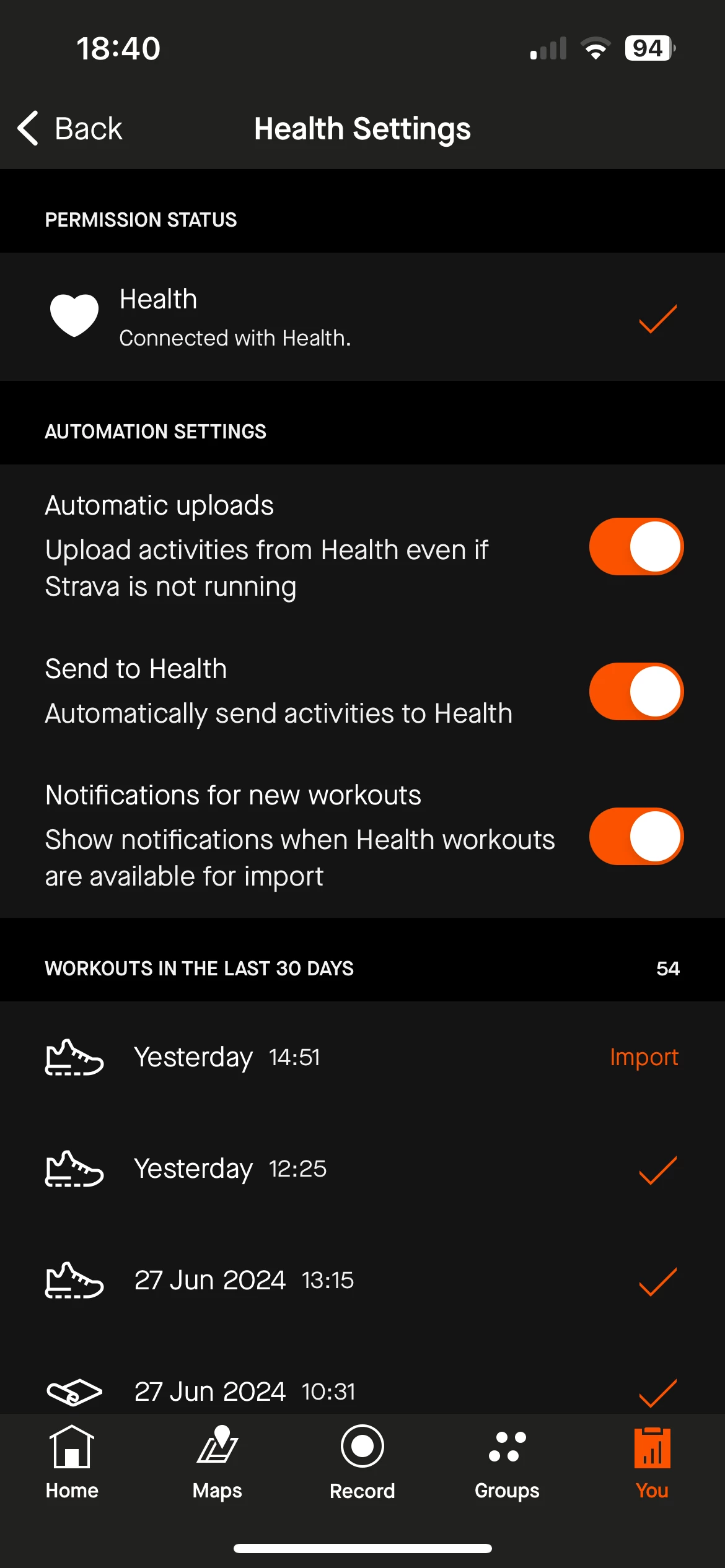Viewport: 725px width, 1568px height.
Task: Select the 27 Jun 2024 13:15 workout
Action: click(362, 1280)
